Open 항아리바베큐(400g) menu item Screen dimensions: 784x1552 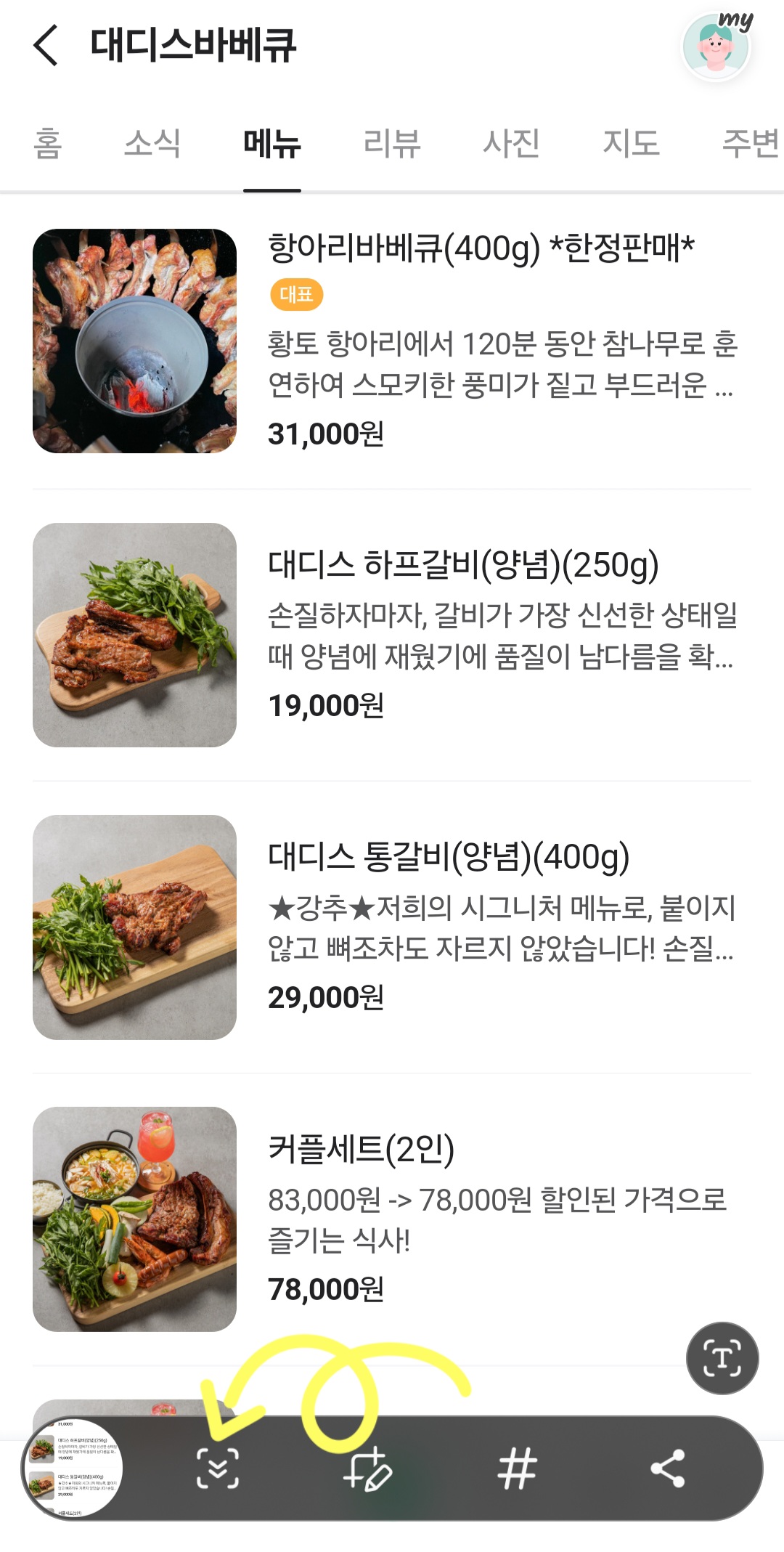481,248
